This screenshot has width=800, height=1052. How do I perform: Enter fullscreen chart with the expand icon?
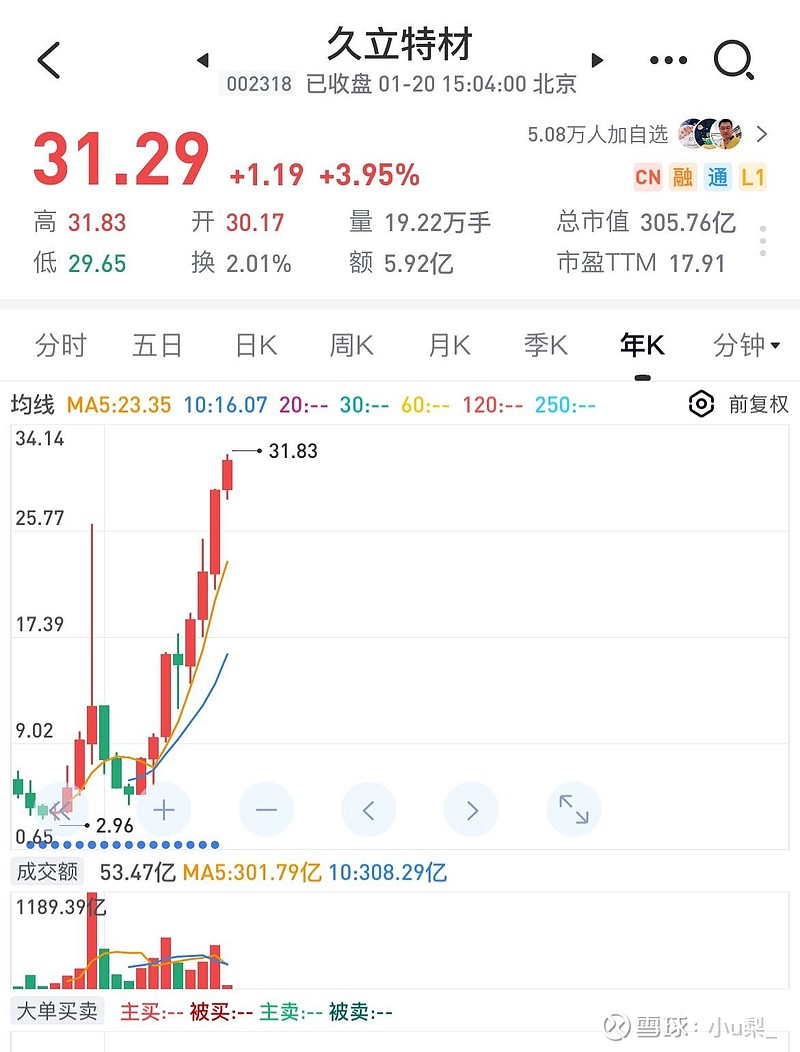coord(573,809)
